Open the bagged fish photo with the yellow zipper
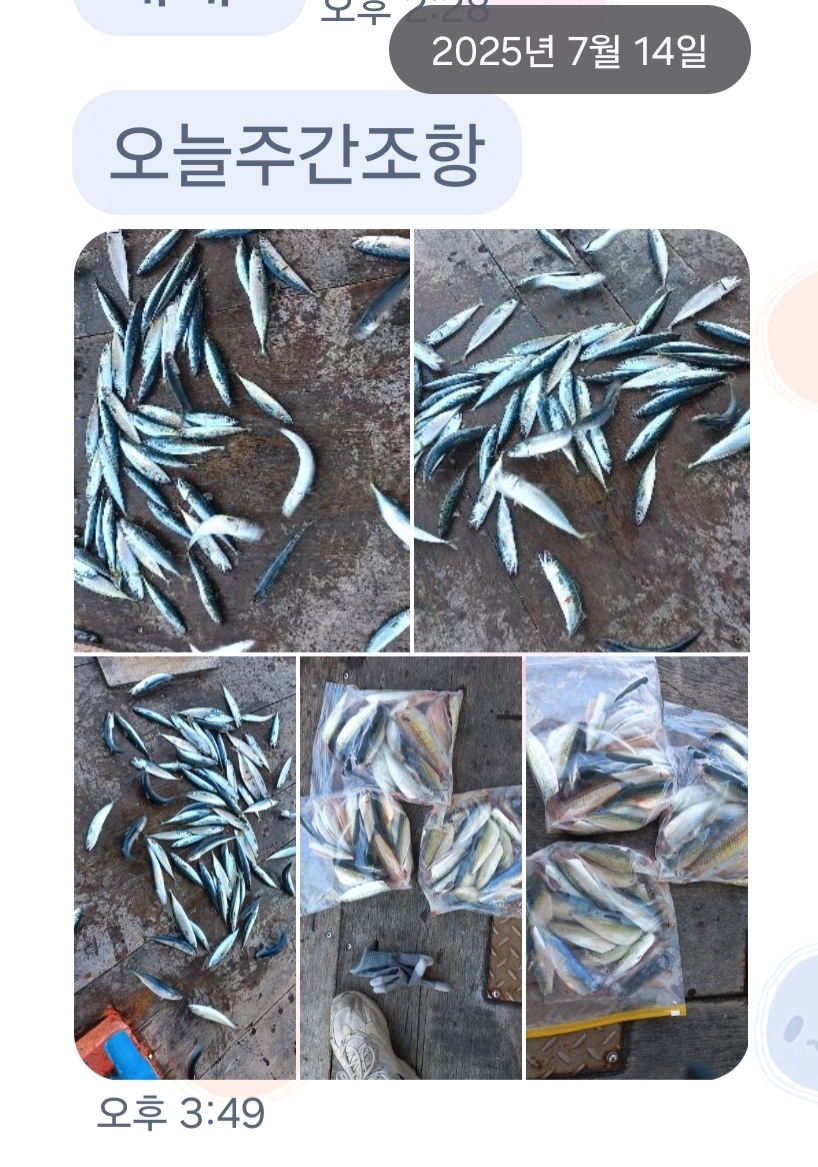 pyautogui.click(x=637, y=867)
